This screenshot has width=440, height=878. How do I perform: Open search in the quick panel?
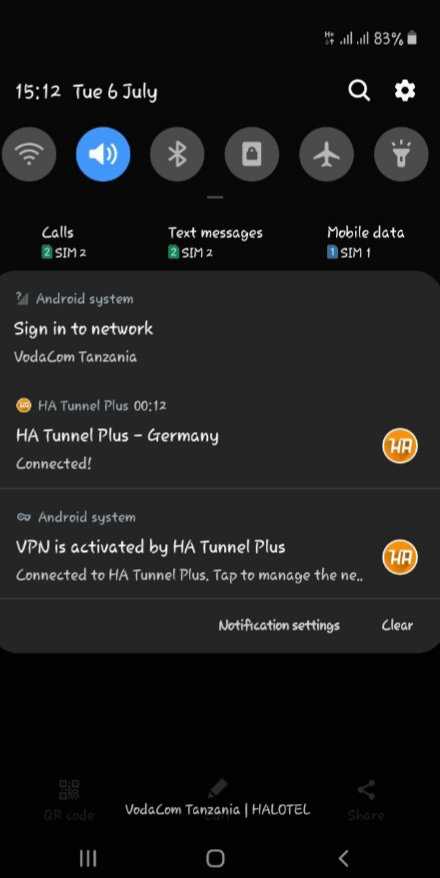[359, 90]
